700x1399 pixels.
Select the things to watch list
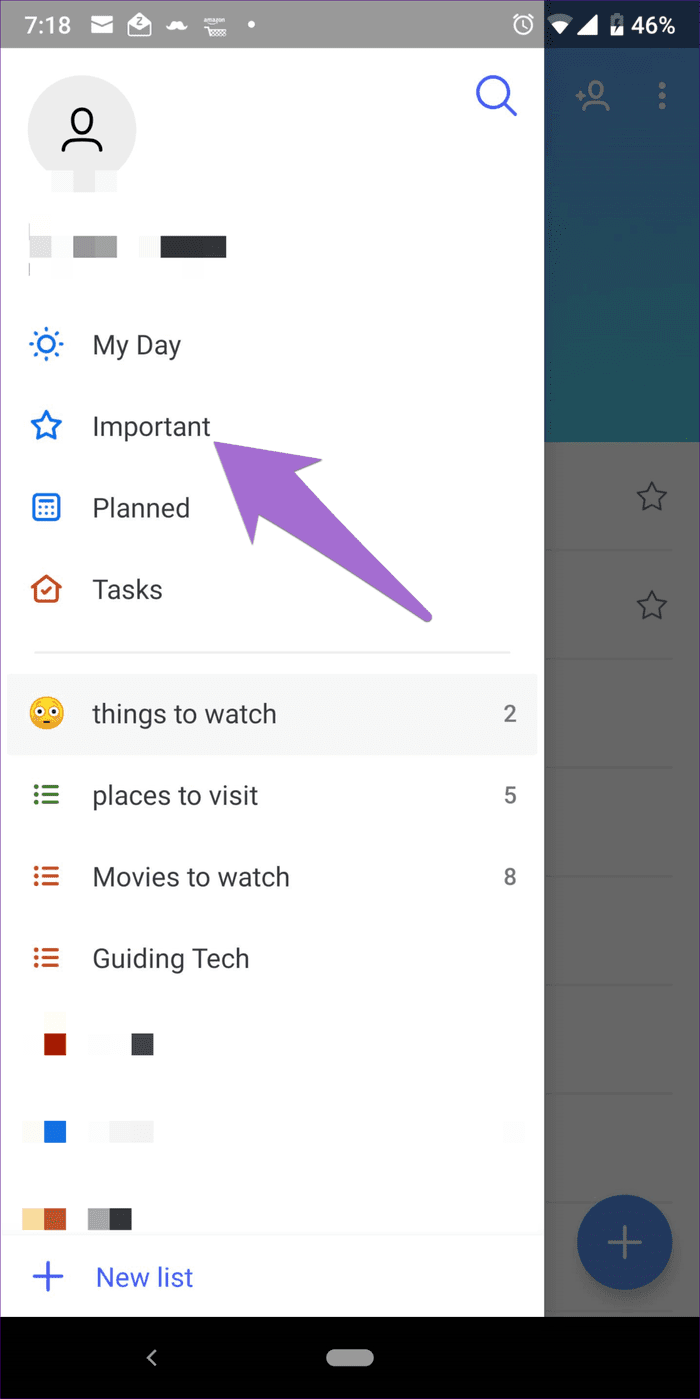coord(272,714)
